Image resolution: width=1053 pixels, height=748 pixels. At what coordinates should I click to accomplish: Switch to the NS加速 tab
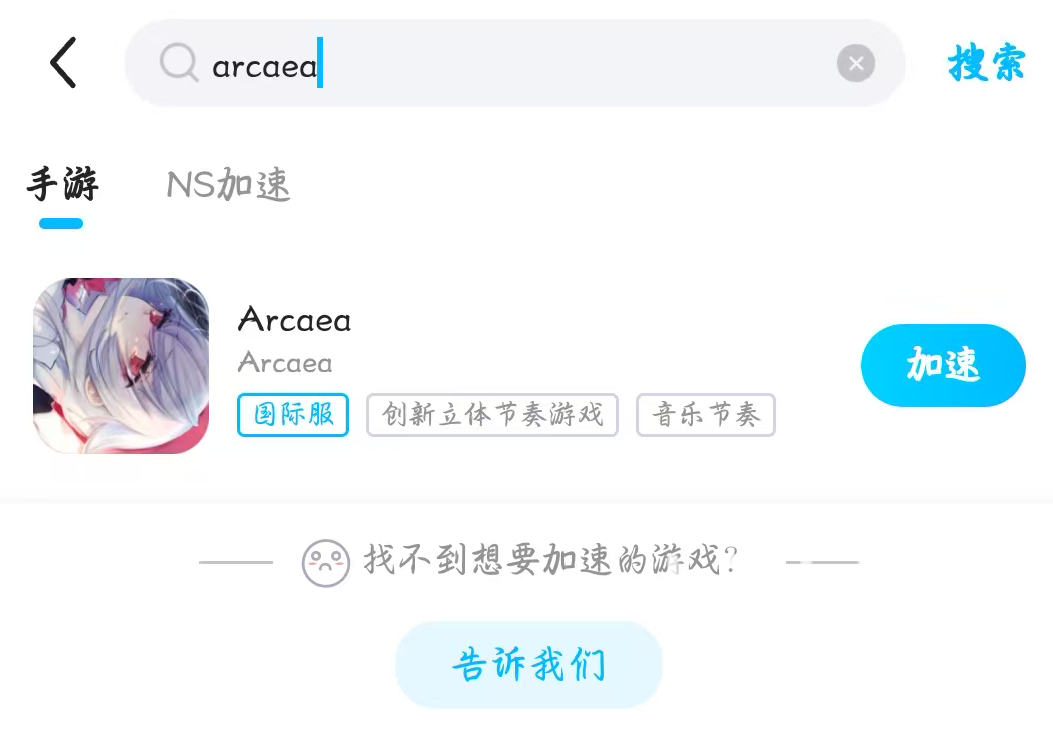click(x=228, y=185)
